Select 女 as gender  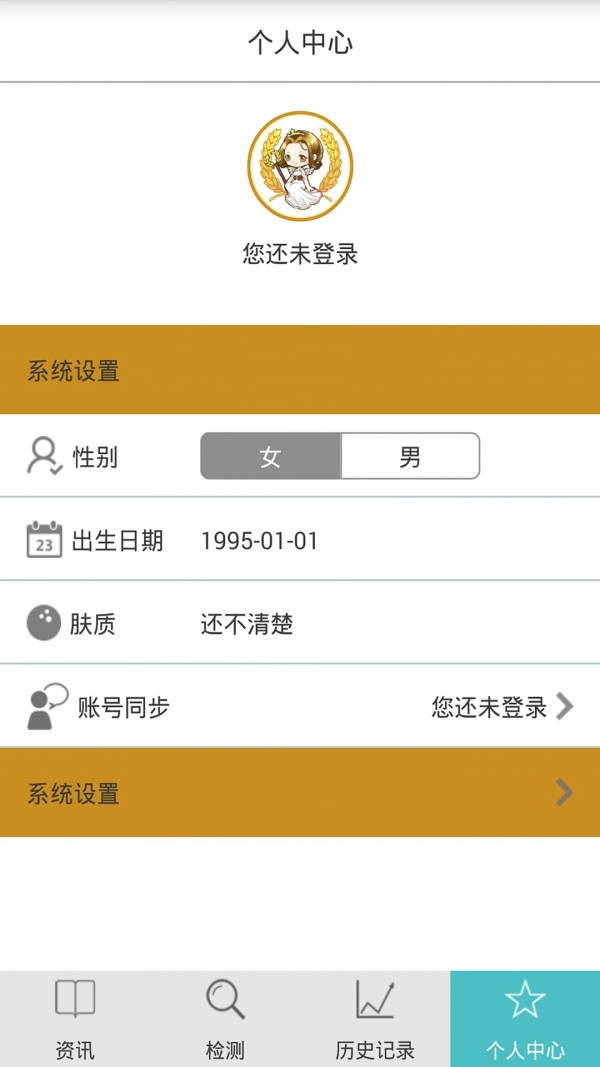point(271,457)
